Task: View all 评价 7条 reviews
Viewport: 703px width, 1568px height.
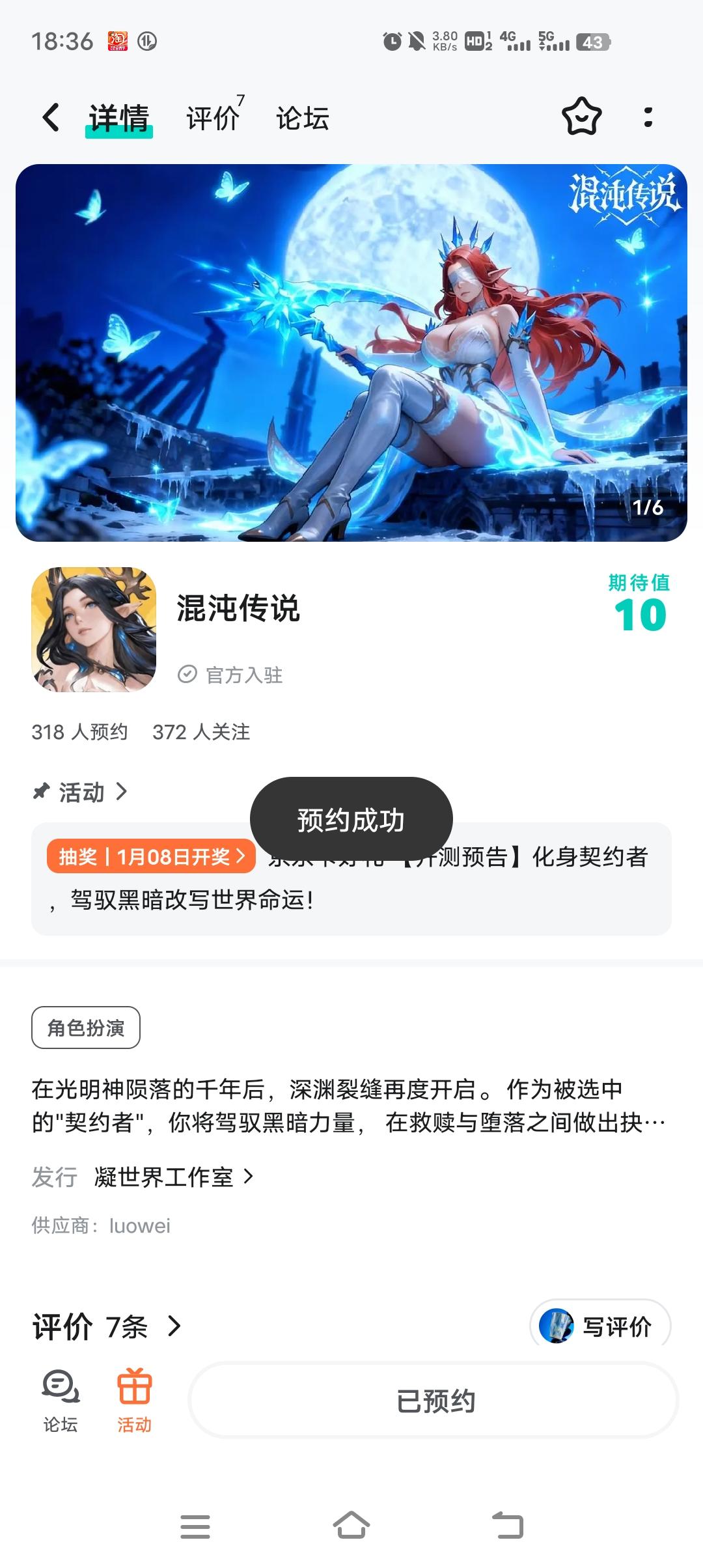Action: pyautogui.click(x=107, y=1326)
